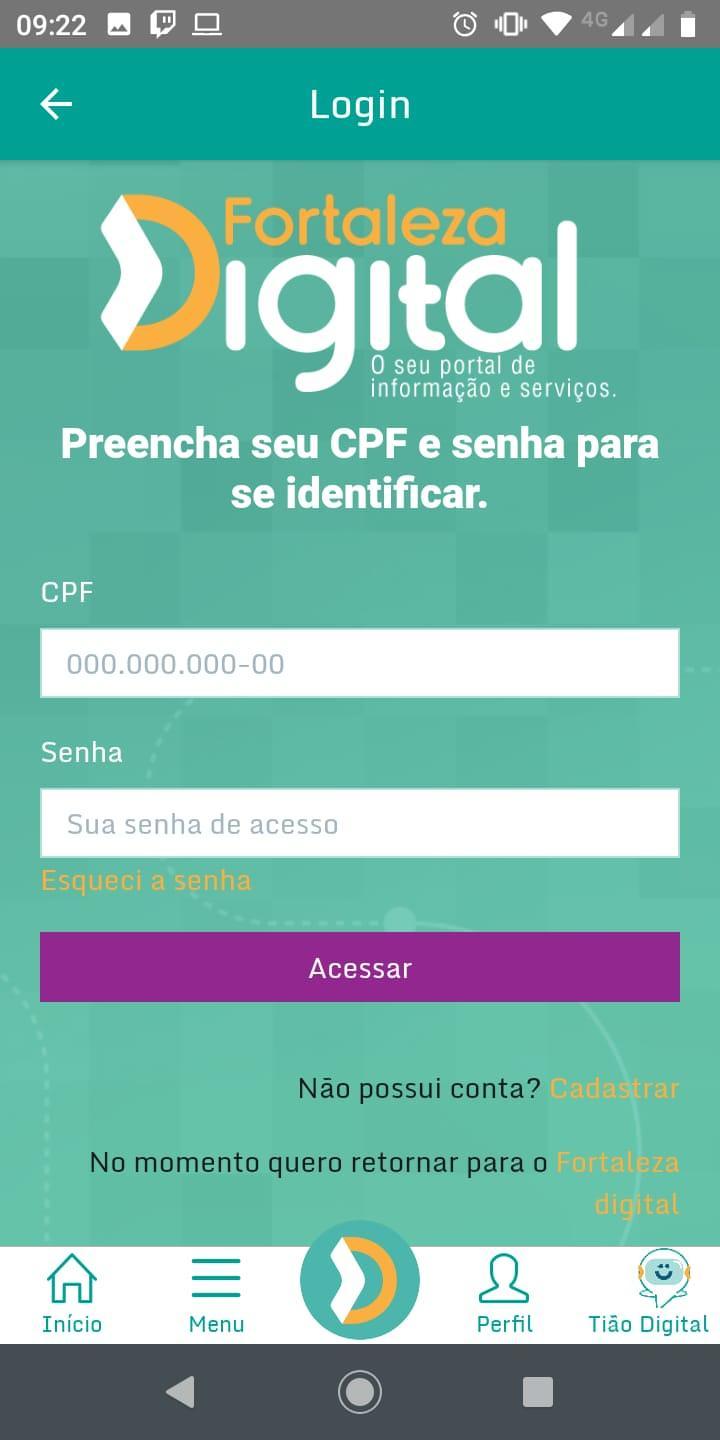The image size is (720, 1440).
Task: Tap the center Fortaleza Digital logo button
Action: [360, 1280]
